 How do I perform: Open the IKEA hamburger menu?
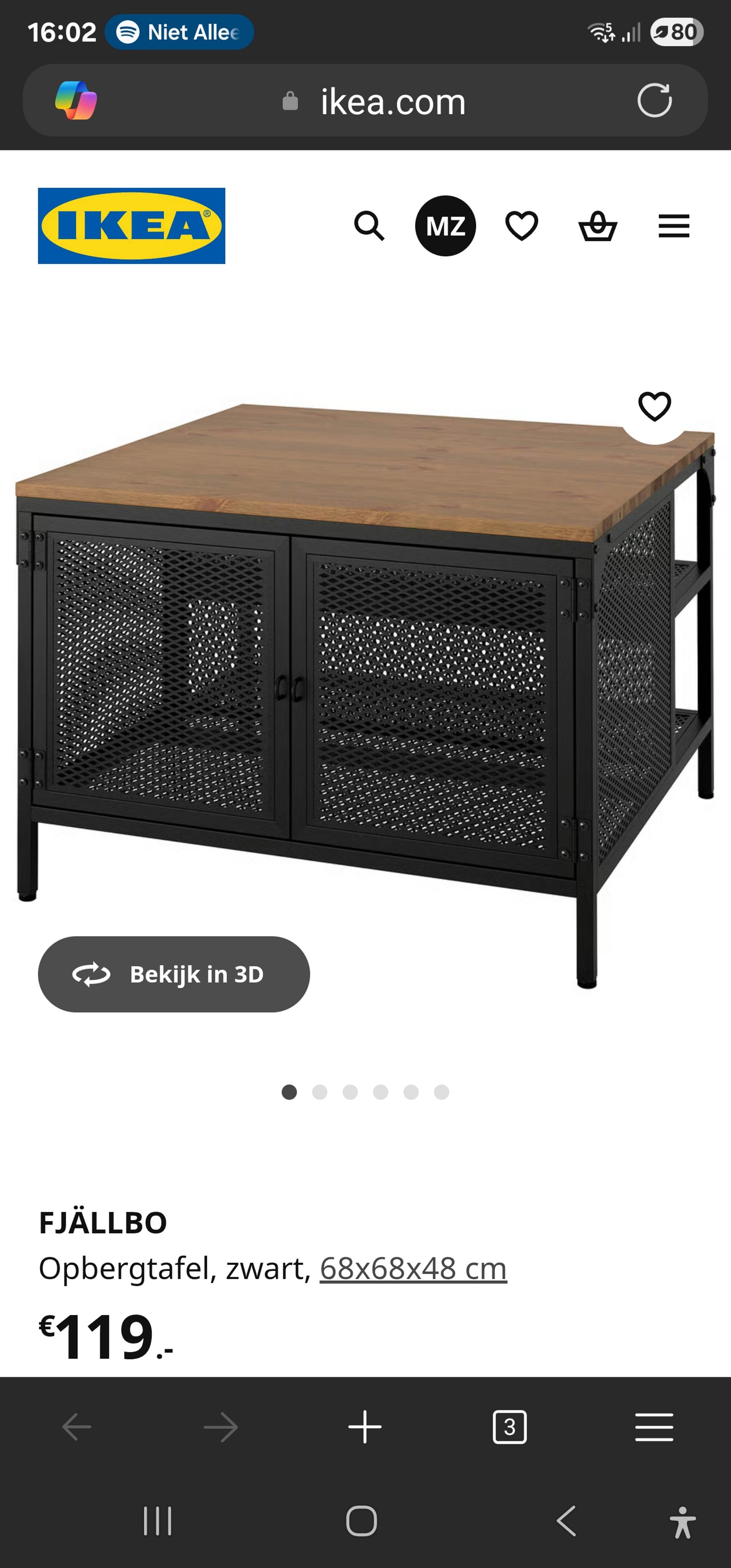tap(674, 227)
